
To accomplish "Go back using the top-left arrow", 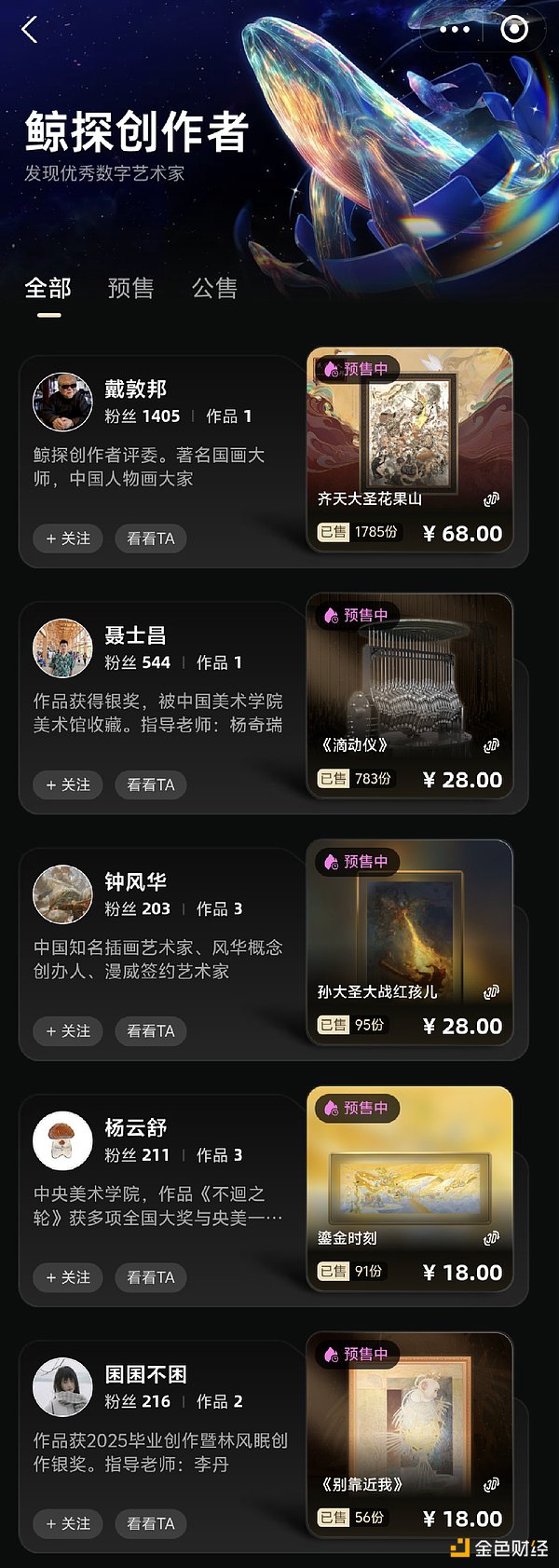I will coord(30,30).
